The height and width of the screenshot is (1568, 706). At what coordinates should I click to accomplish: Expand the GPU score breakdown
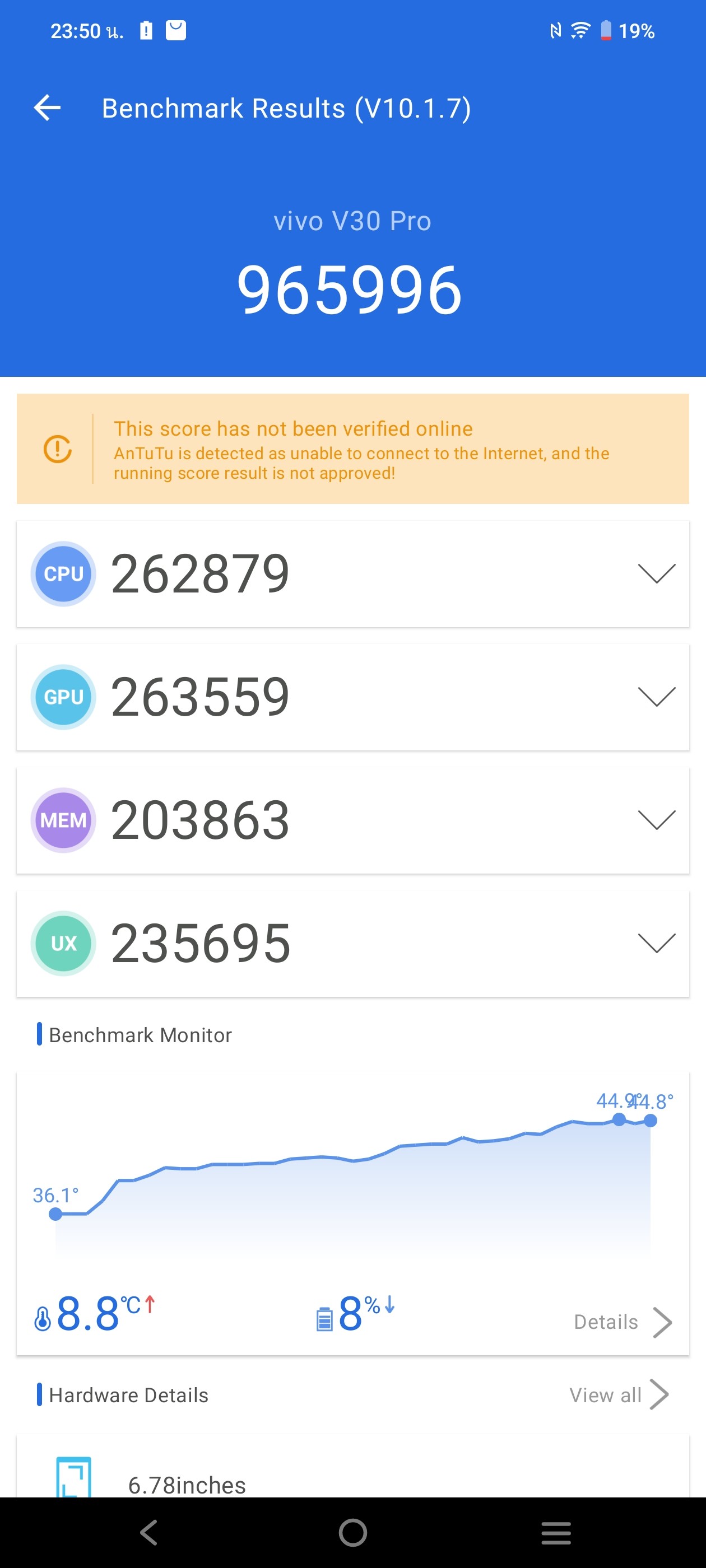656,696
